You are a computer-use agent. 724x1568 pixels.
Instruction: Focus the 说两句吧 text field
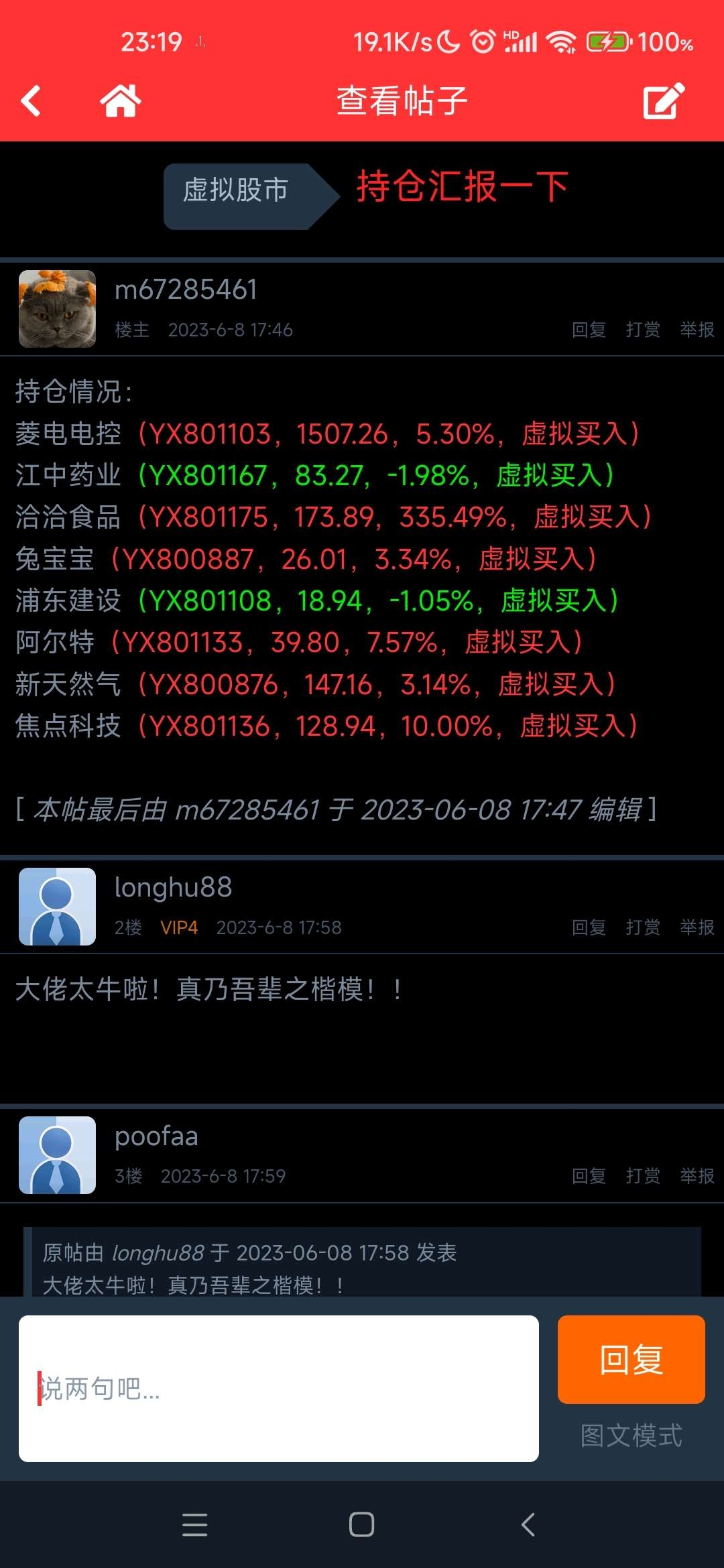click(x=279, y=1388)
